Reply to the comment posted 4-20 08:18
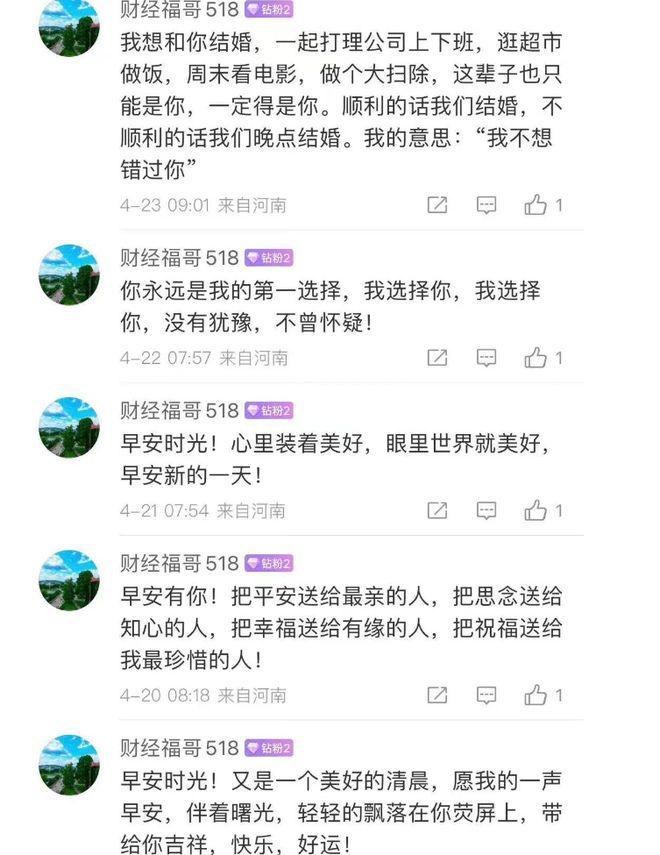The image size is (660, 855). coord(487,695)
